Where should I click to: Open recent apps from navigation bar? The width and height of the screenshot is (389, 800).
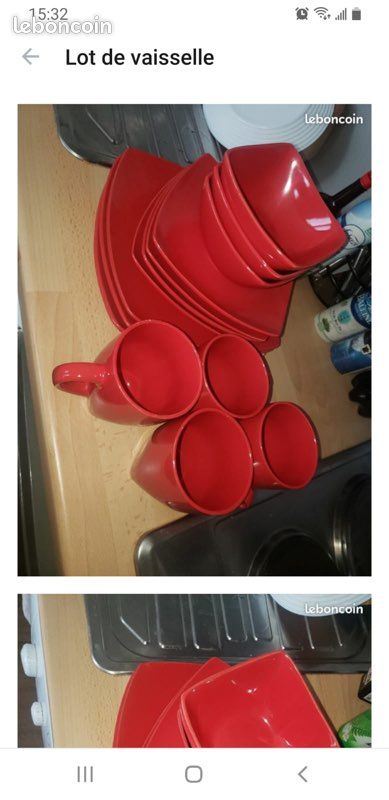coord(85,774)
